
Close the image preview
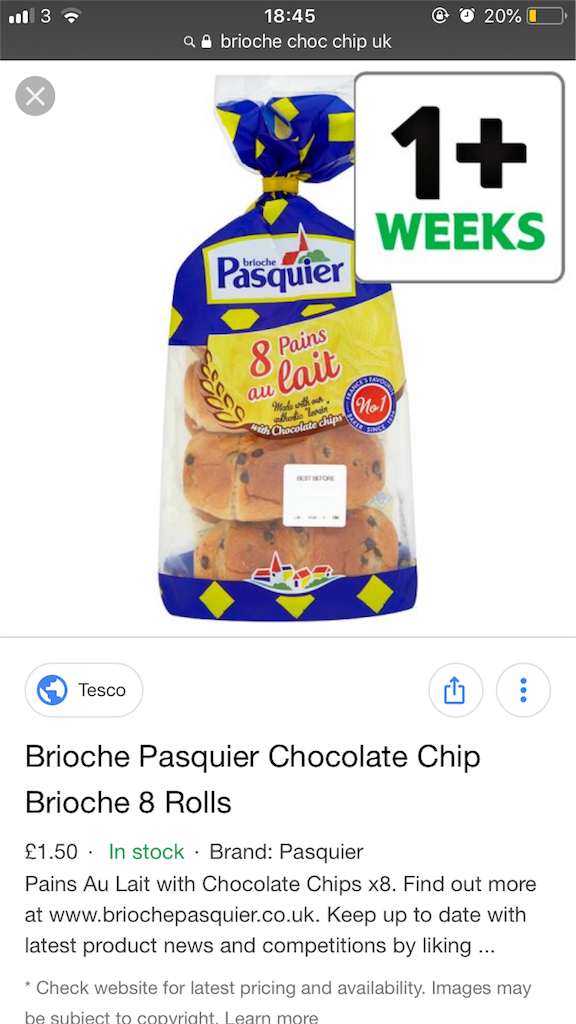coord(35,97)
